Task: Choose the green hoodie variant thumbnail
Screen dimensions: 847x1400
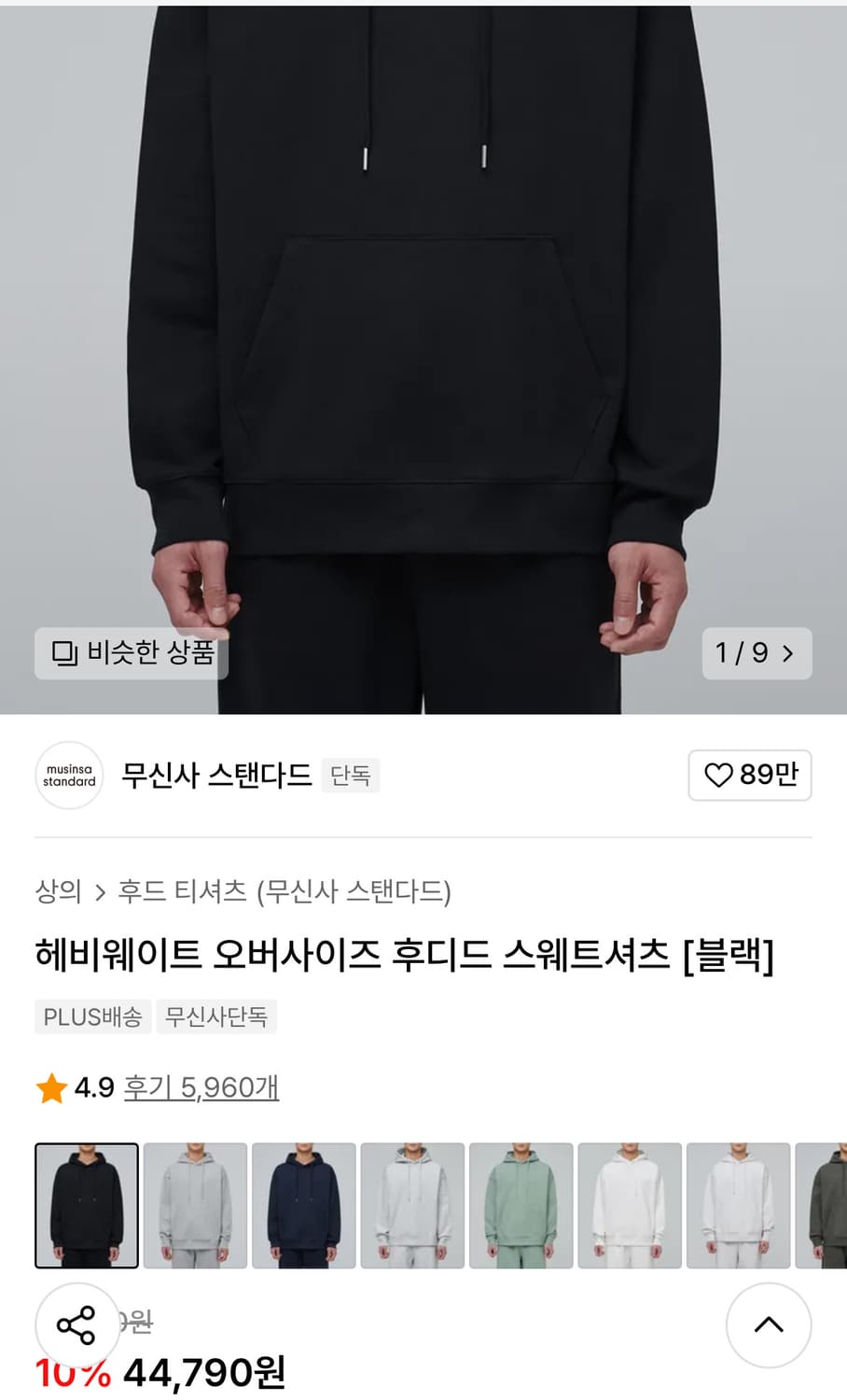Action: (x=521, y=1205)
